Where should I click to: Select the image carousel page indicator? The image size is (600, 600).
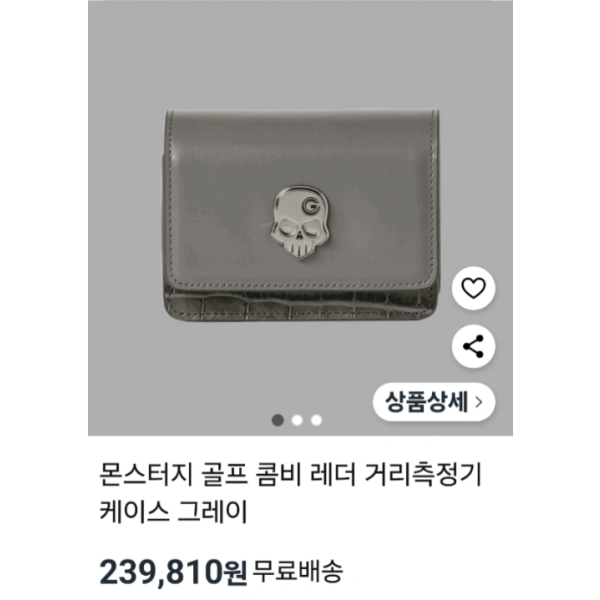(297, 420)
